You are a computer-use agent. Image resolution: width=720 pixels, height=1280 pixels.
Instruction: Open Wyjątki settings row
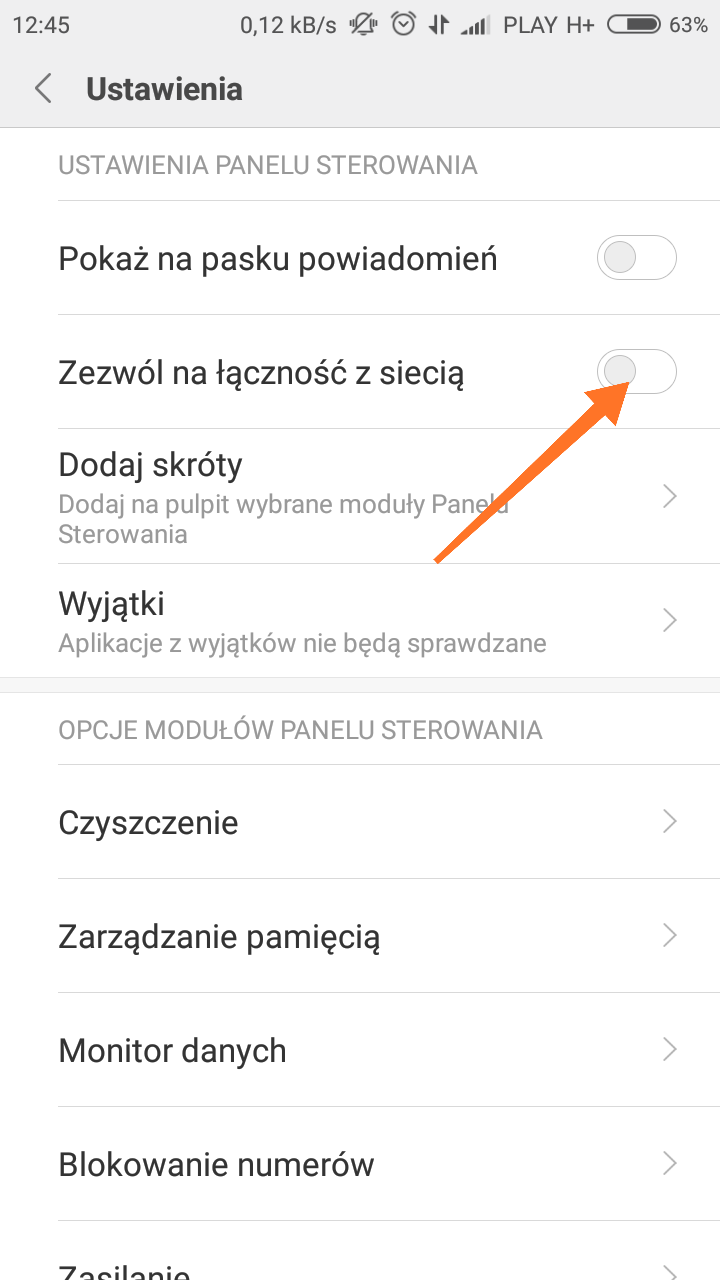(x=360, y=620)
